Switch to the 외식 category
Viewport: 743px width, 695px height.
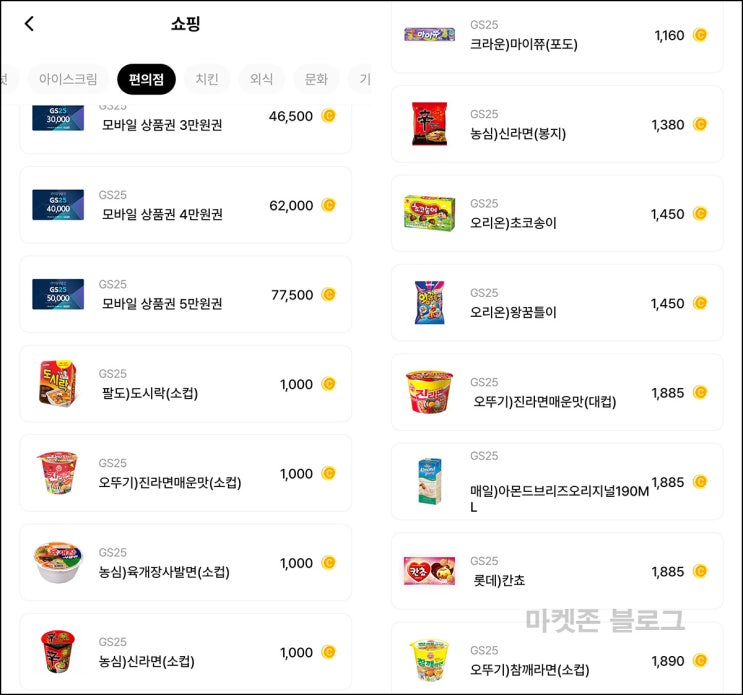261,79
